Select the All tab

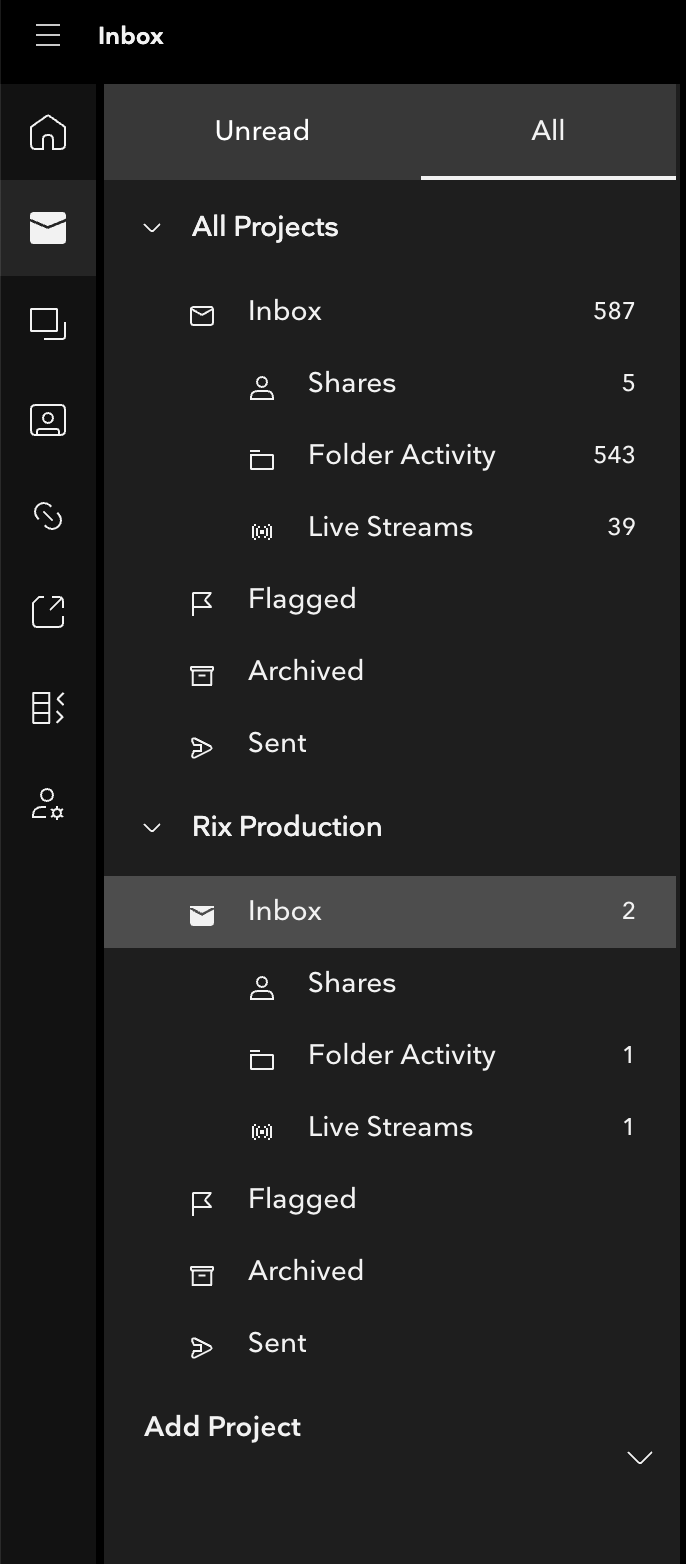click(x=548, y=131)
